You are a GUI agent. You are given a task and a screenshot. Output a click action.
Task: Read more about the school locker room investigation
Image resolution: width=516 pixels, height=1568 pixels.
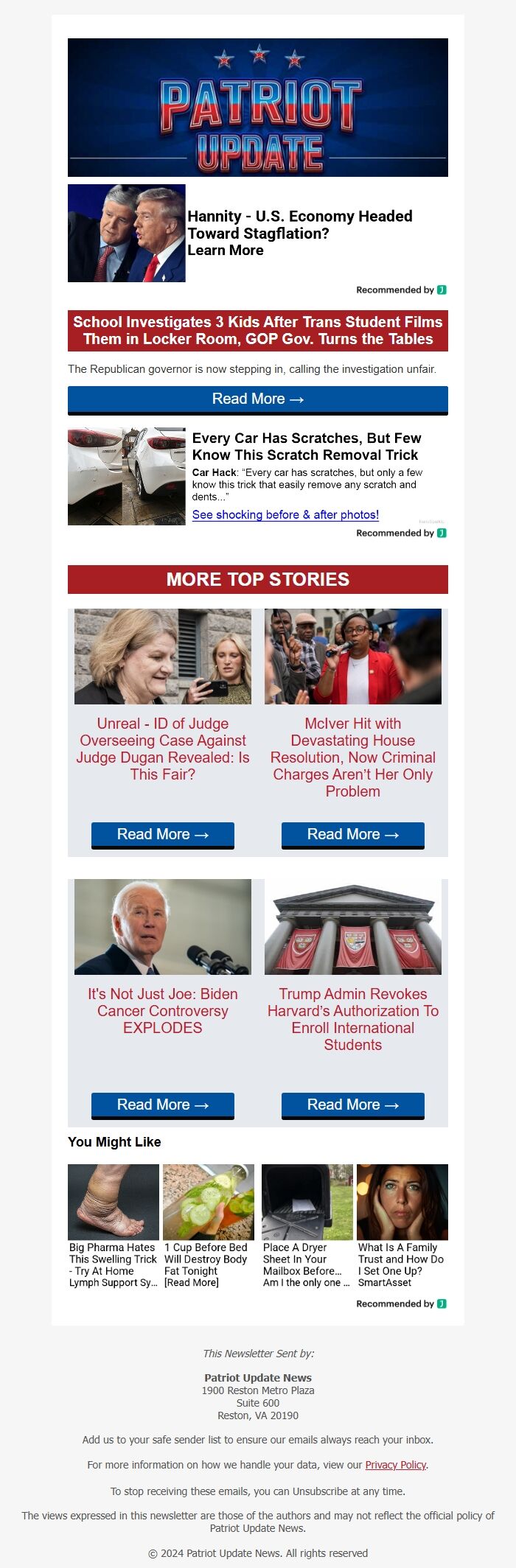point(257,399)
